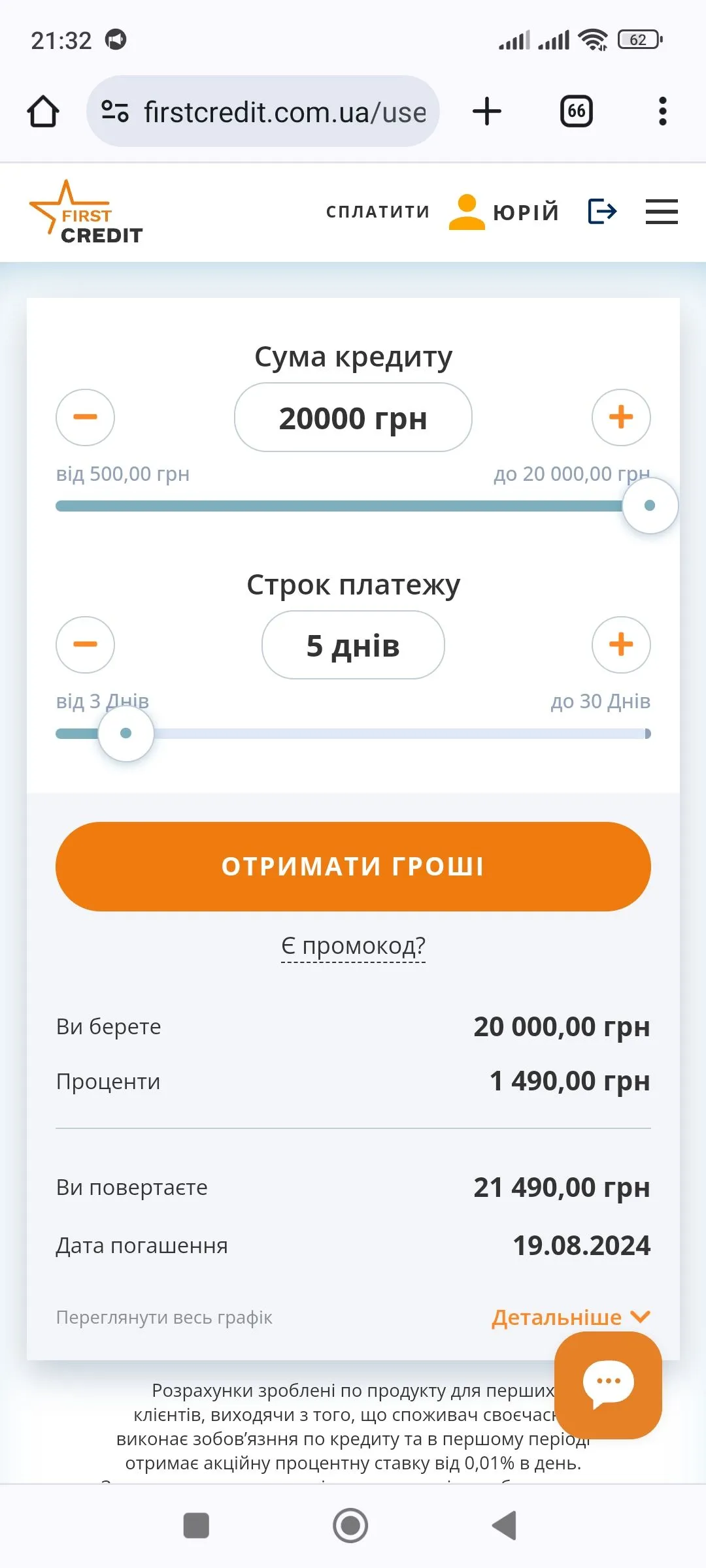706x1568 pixels.
Task: Increase payment term with plus stepper
Action: point(620,644)
